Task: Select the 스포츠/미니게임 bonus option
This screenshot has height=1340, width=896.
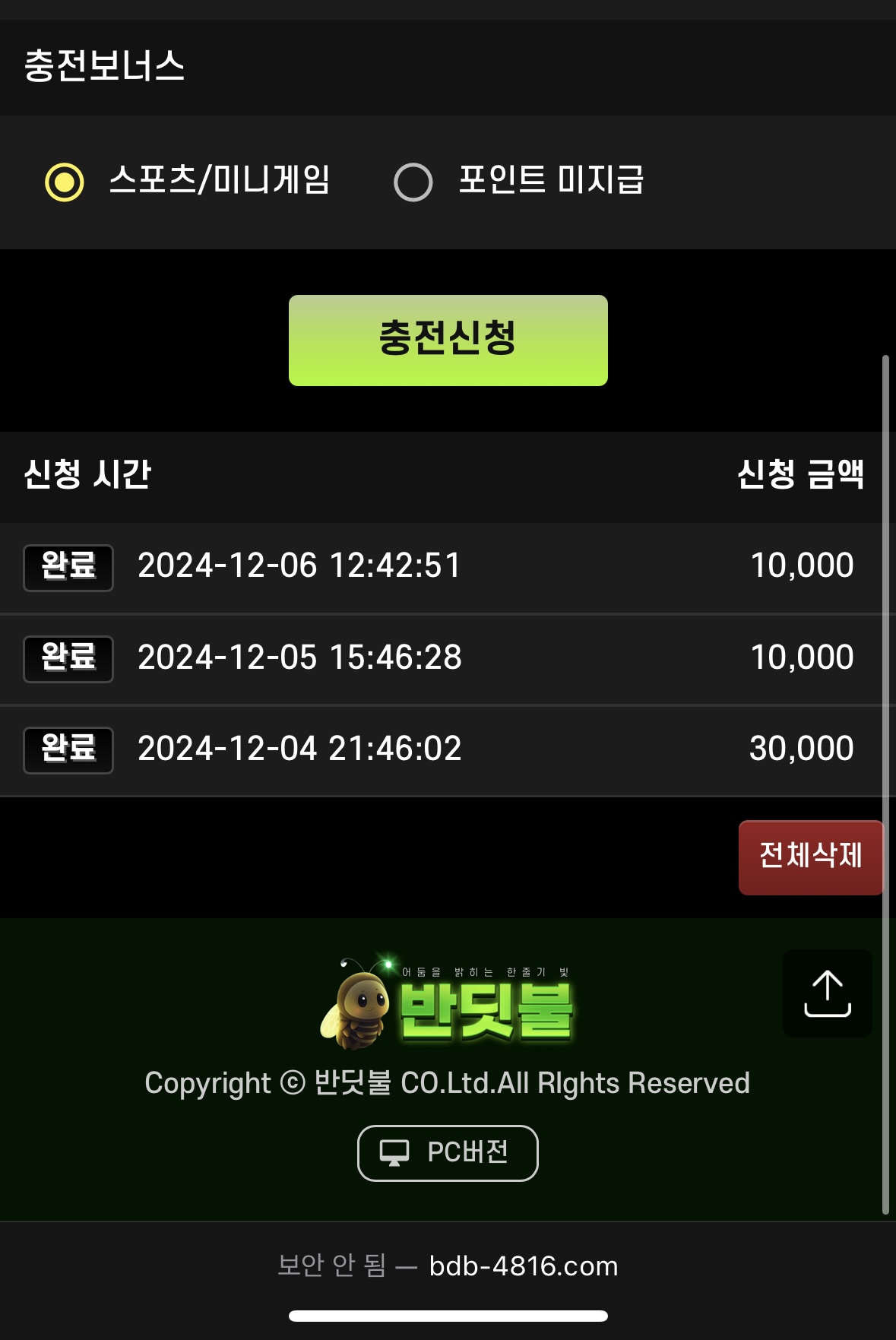Action: pos(65,182)
